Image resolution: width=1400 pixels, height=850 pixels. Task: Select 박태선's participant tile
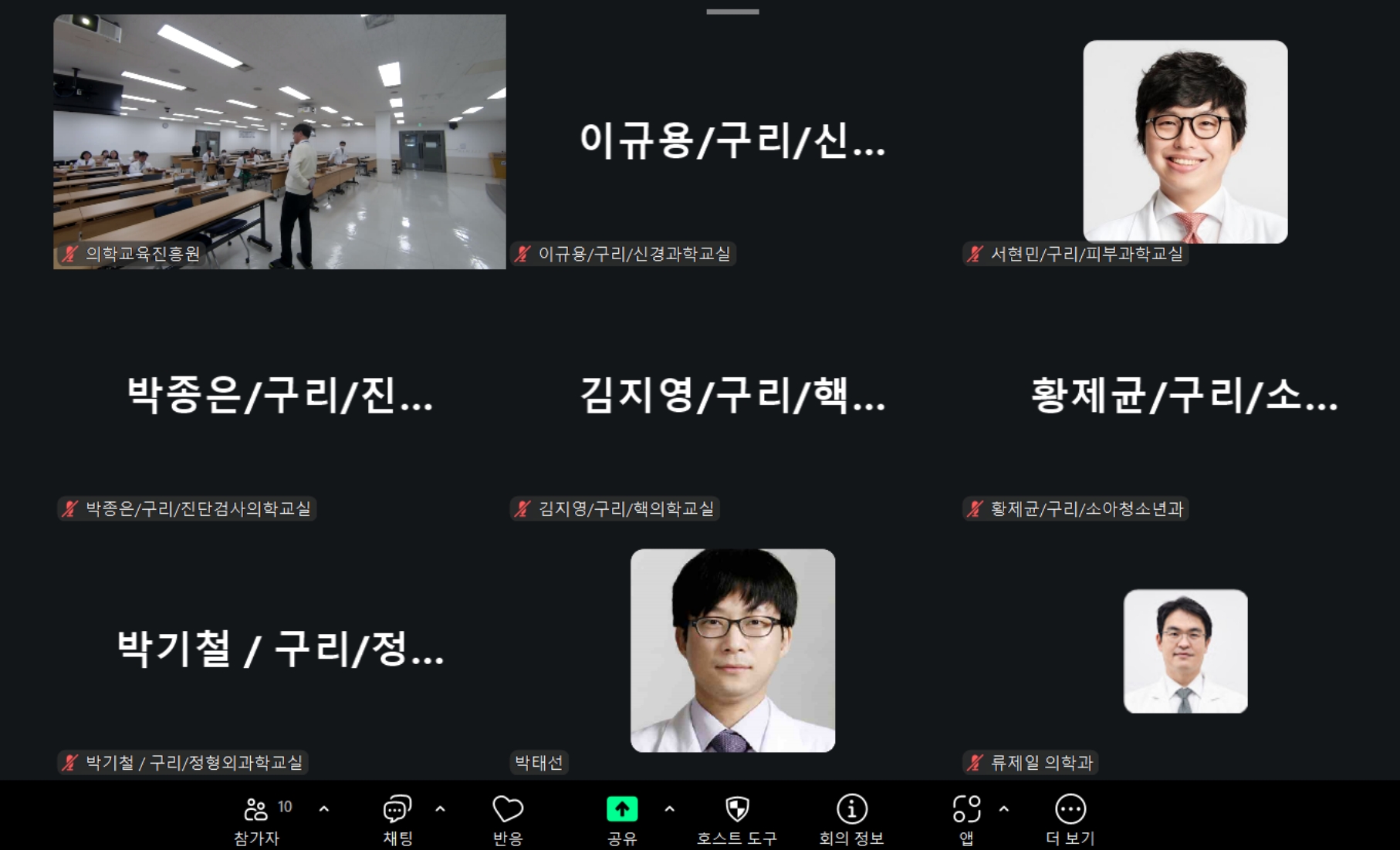(x=732, y=650)
